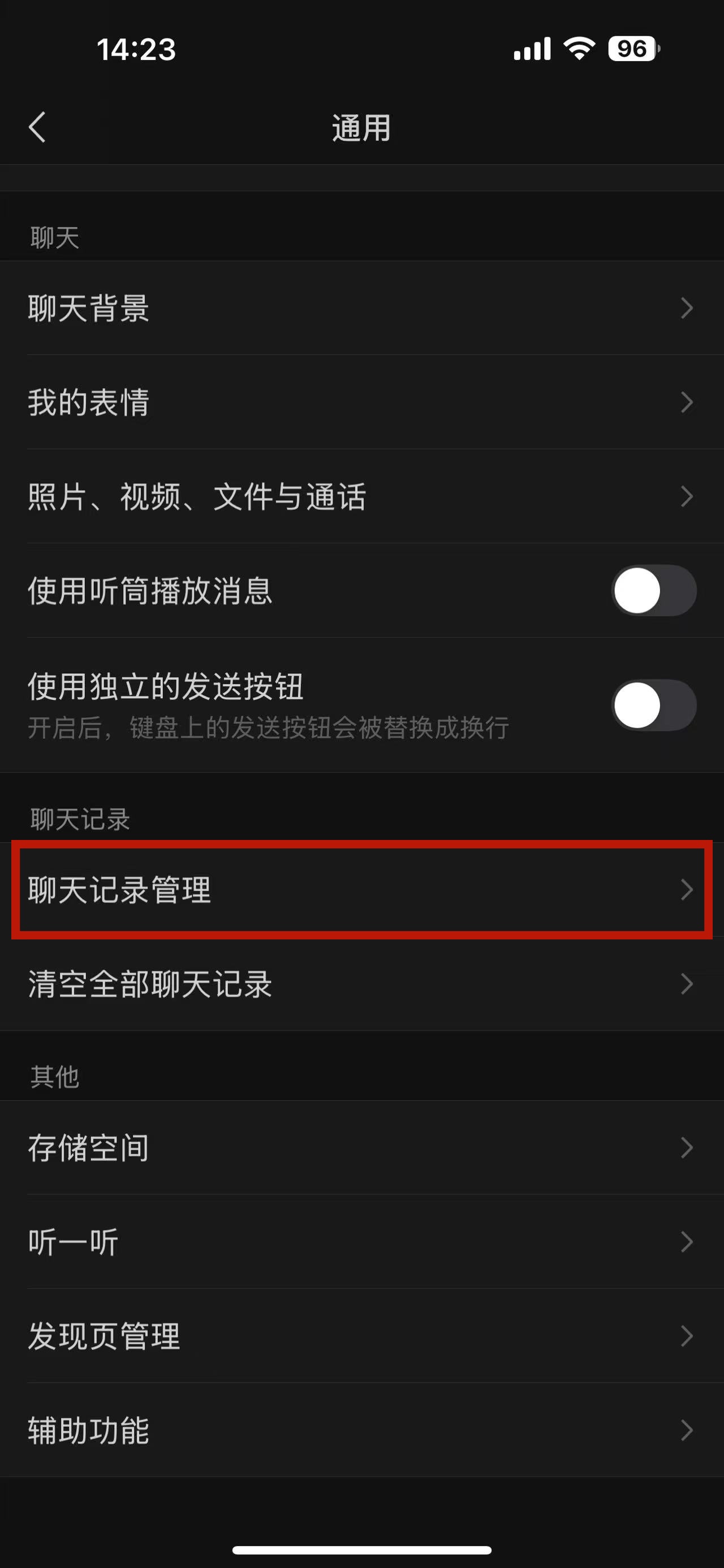Open 发现页管理
This screenshot has width=724, height=1568.
pyautogui.click(x=361, y=1336)
